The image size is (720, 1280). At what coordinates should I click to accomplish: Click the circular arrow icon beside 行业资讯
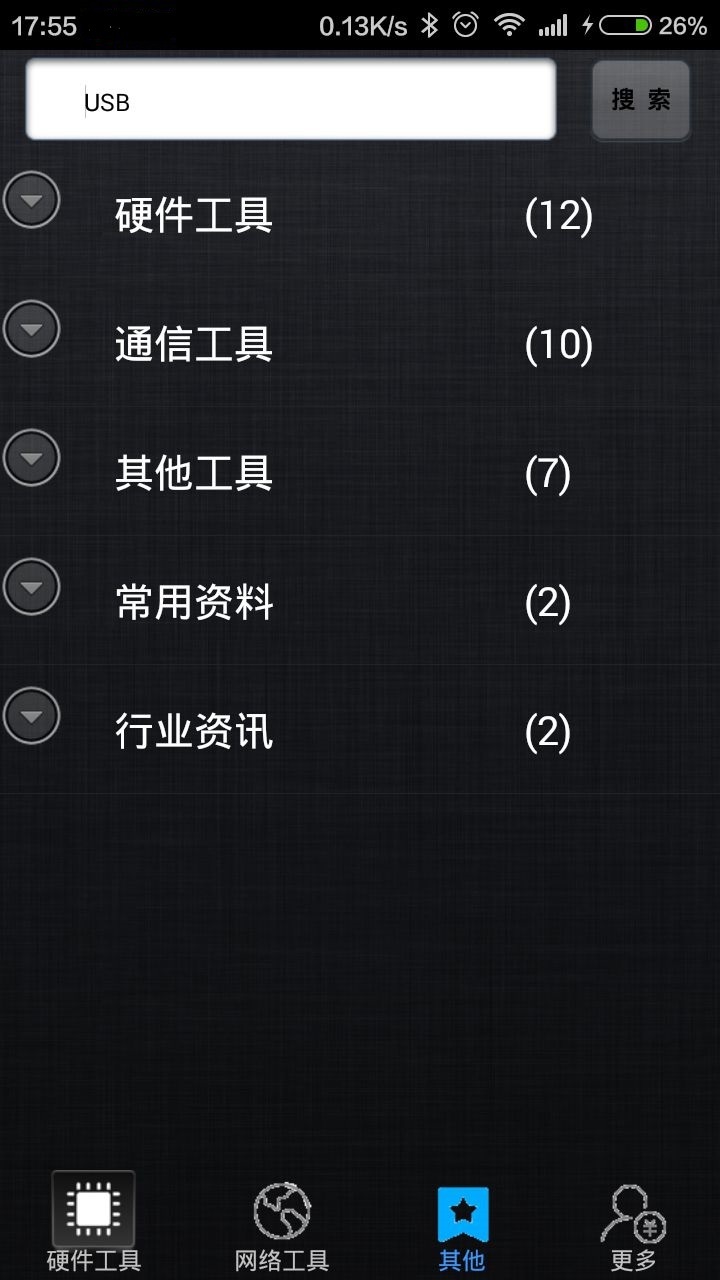(x=31, y=715)
